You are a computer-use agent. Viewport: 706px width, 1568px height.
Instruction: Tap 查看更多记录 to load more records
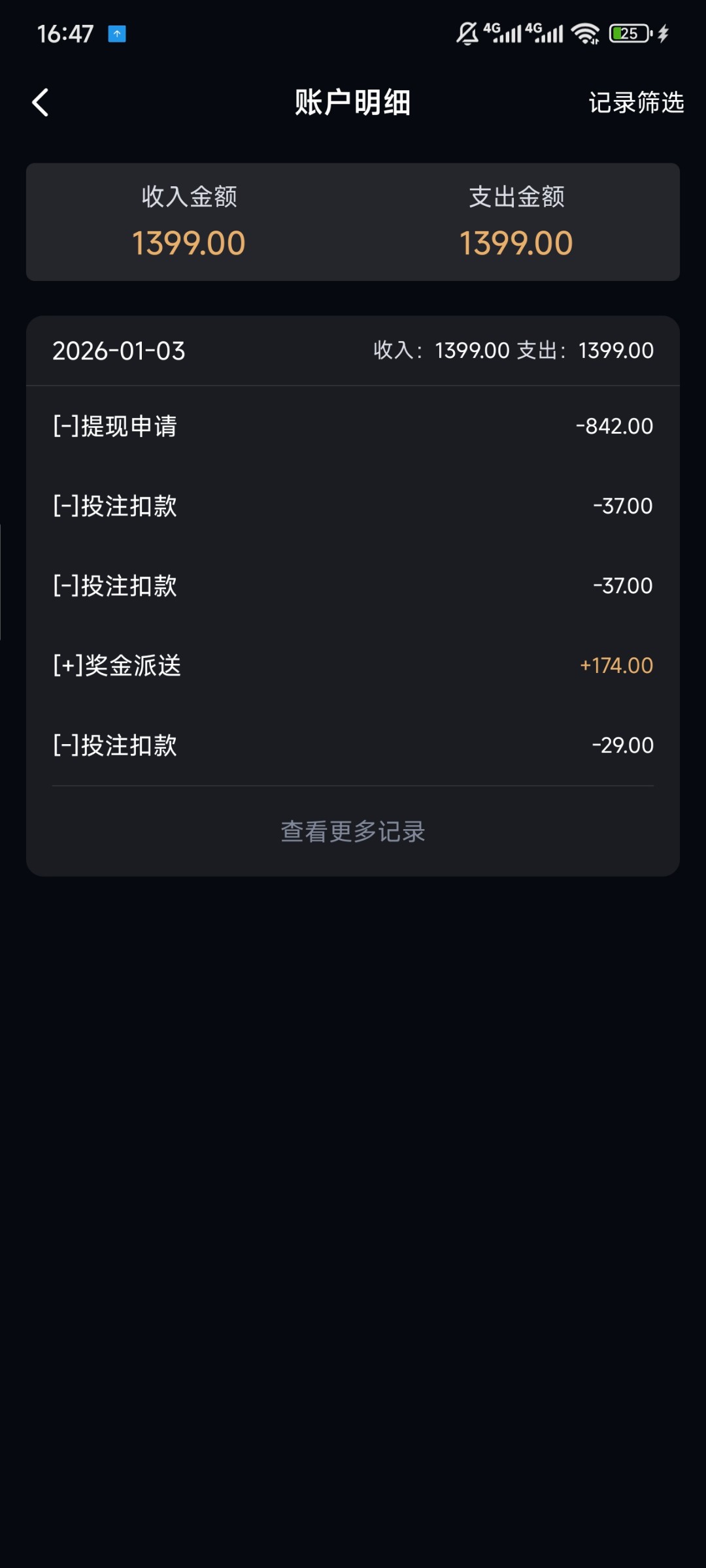pyautogui.click(x=353, y=832)
